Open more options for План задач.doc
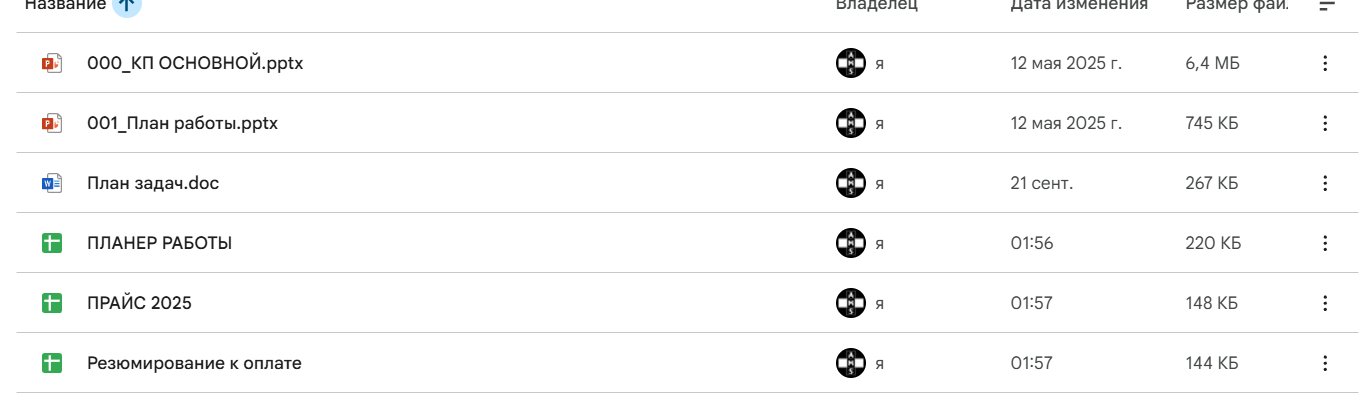Viewport: 1359px width, 410px height. (1325, 183)
